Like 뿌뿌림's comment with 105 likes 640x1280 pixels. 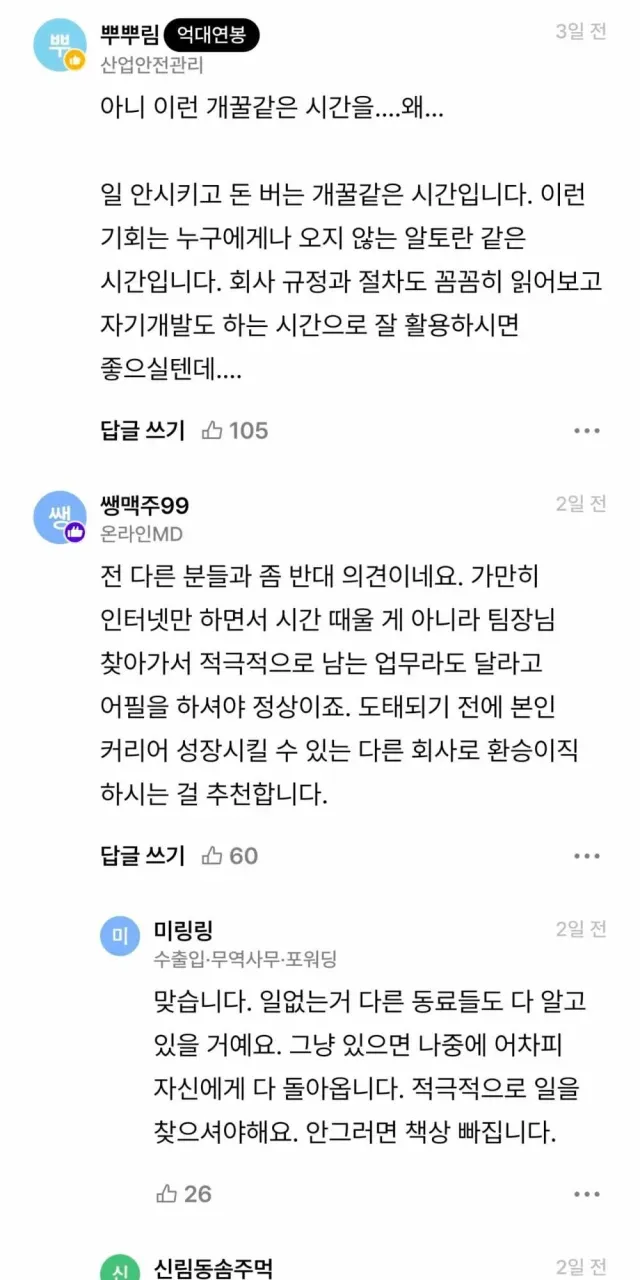[x=235, y=431]
